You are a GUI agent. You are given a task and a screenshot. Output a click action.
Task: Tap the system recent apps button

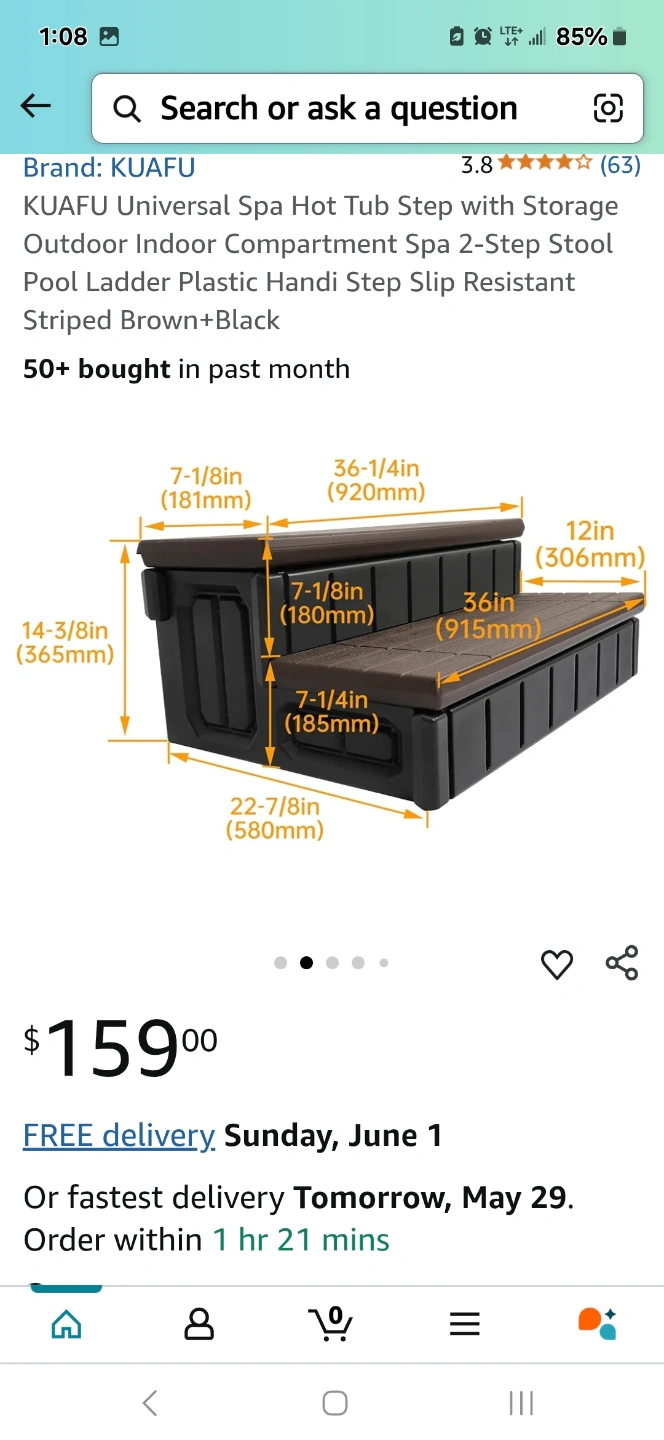click(x=521, y=1403)
